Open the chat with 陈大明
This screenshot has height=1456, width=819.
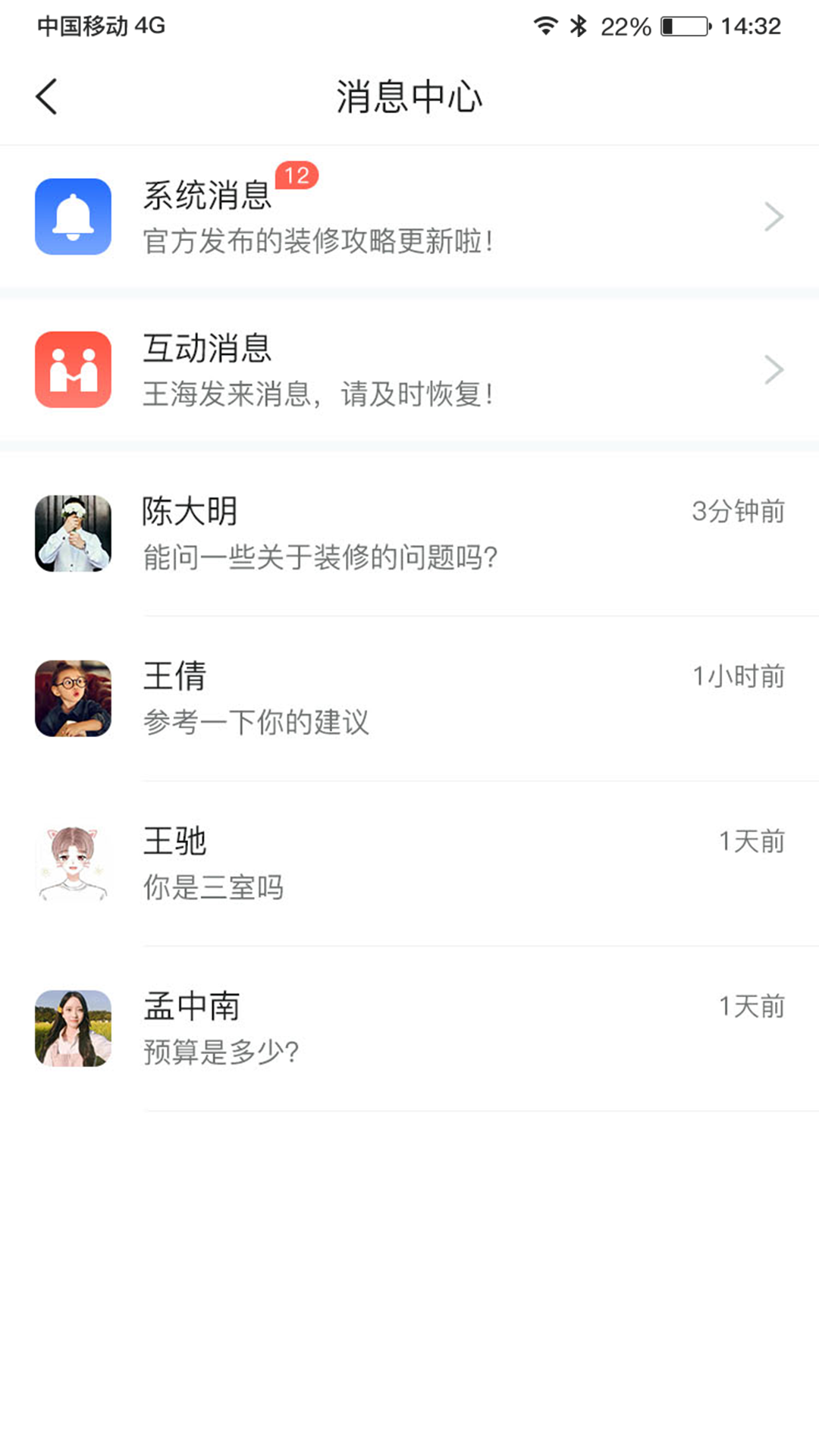[409, 534]
